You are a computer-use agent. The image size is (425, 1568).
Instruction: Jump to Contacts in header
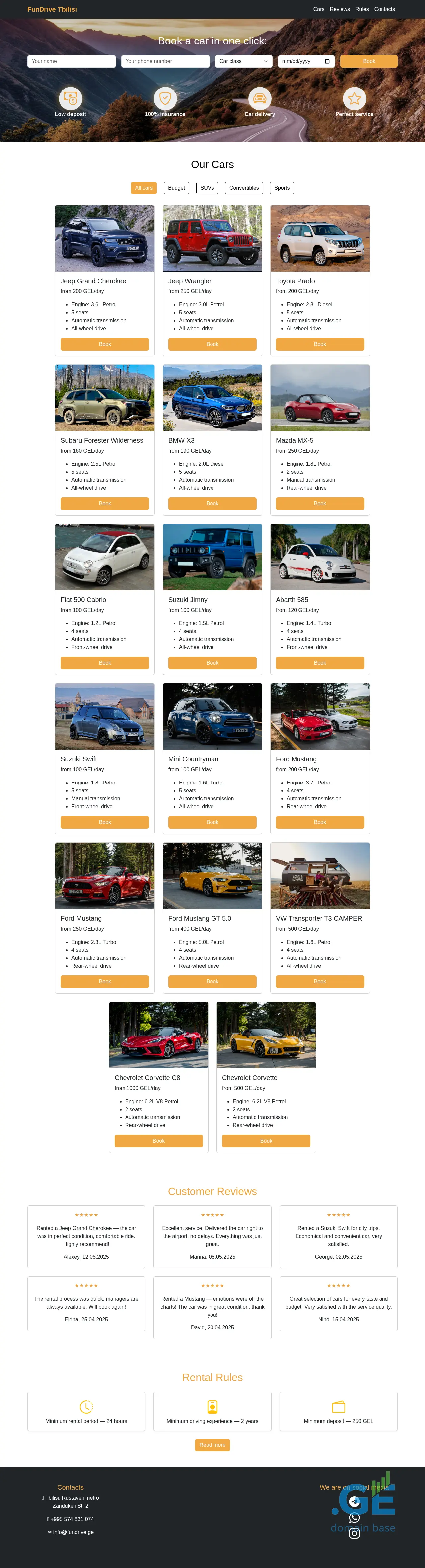tap(384, 9)
